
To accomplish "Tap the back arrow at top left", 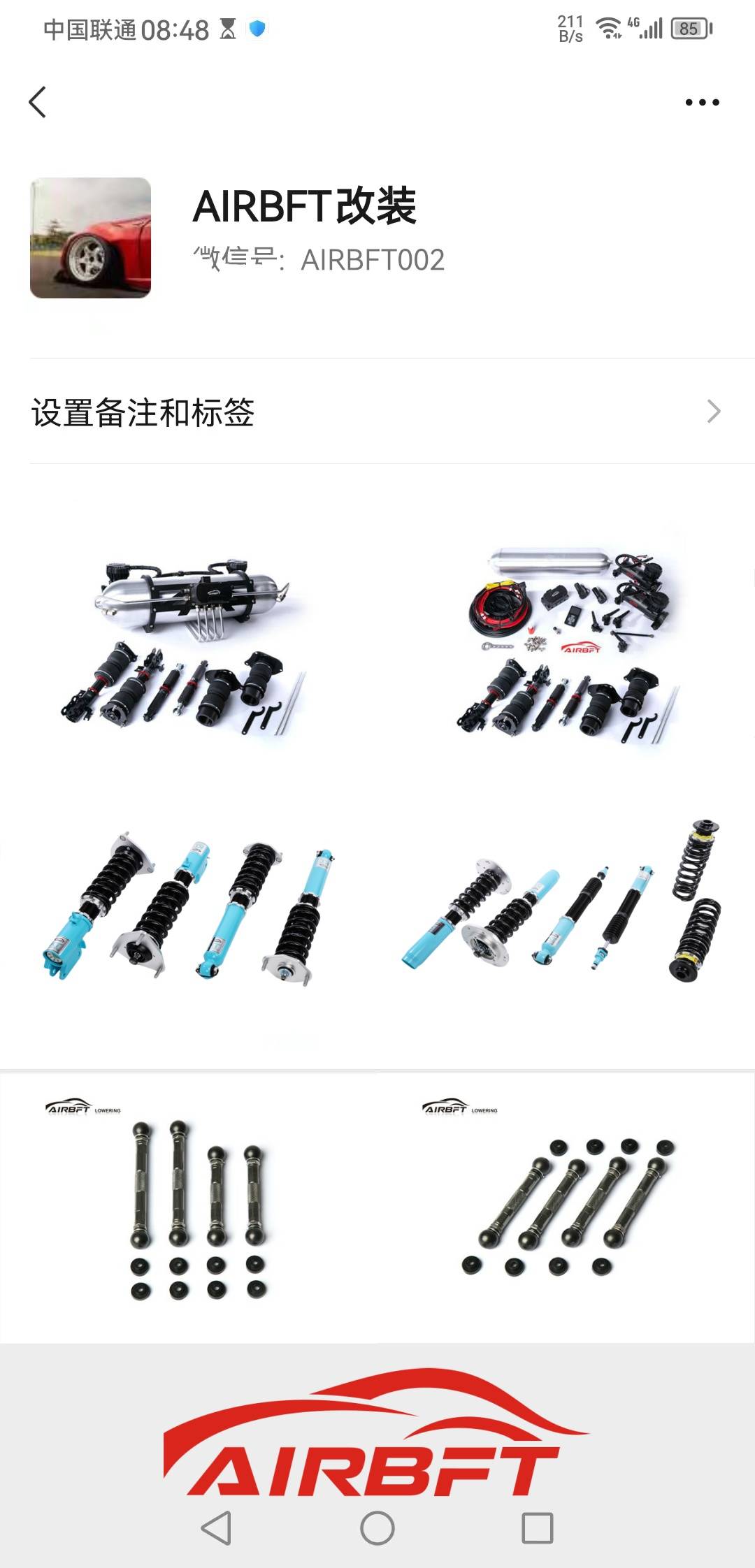I will [38, 101].
